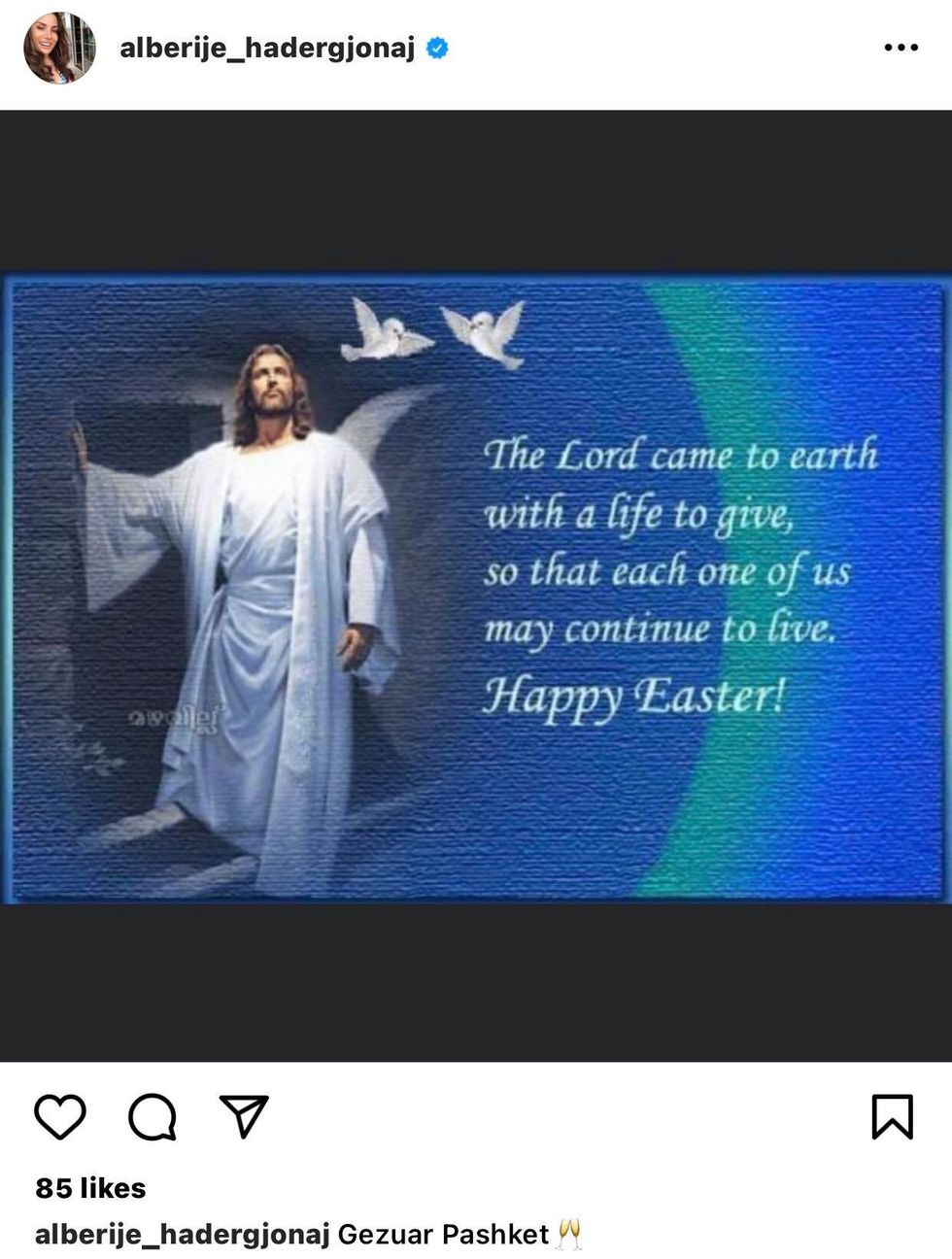952x1259 pixels.
Task: Tap the Happy Easter post image
Action: click(x=476, y=588)
